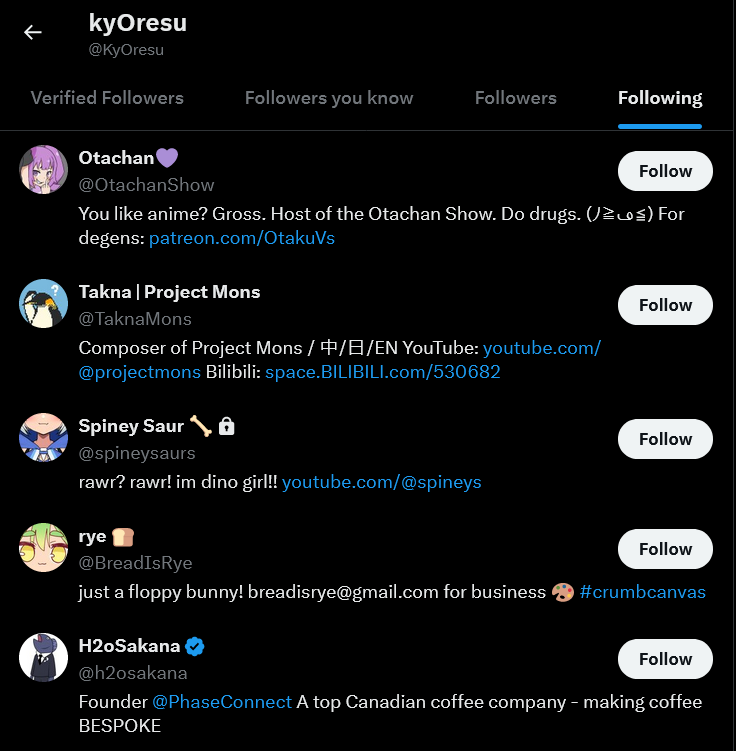View Otachan's profile avatar
The height and width of the screenshot is (751, 736).
tap(43, 169)
